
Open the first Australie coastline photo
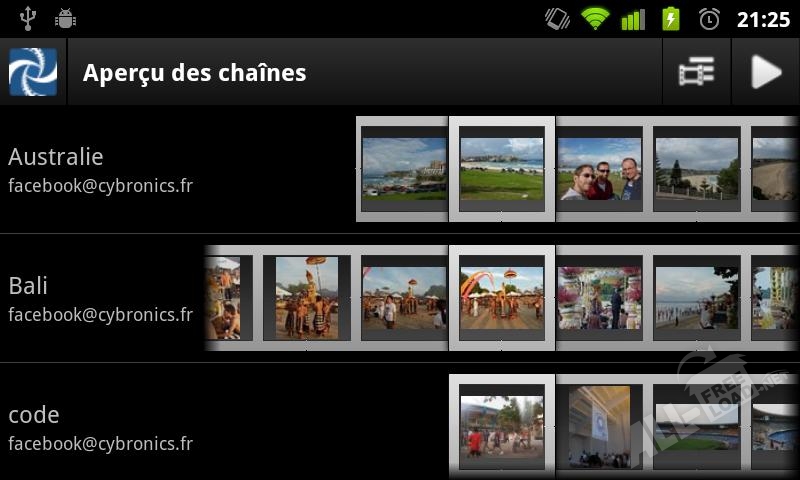[404, 169]
